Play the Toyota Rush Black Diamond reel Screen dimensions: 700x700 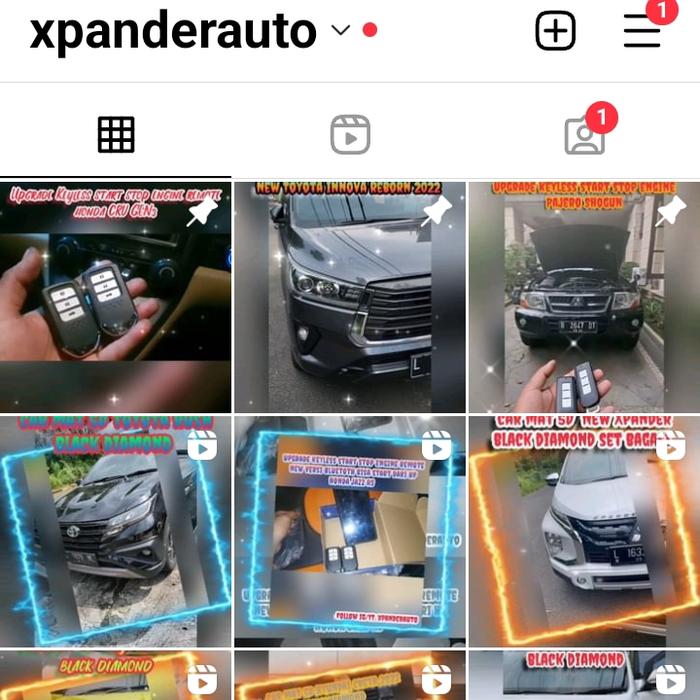click(116, 532)
